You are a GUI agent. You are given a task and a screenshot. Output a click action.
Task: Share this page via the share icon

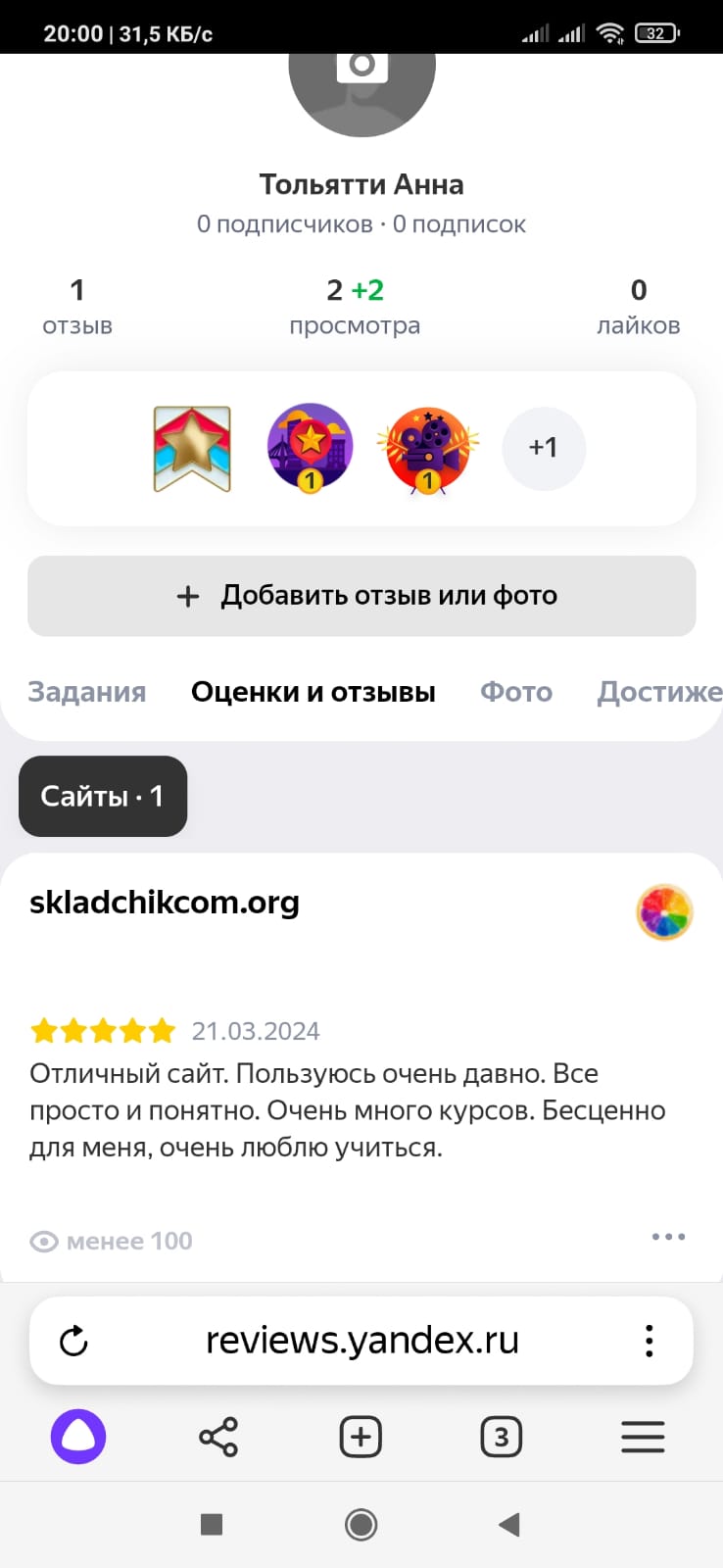(x=218, y=1437)
